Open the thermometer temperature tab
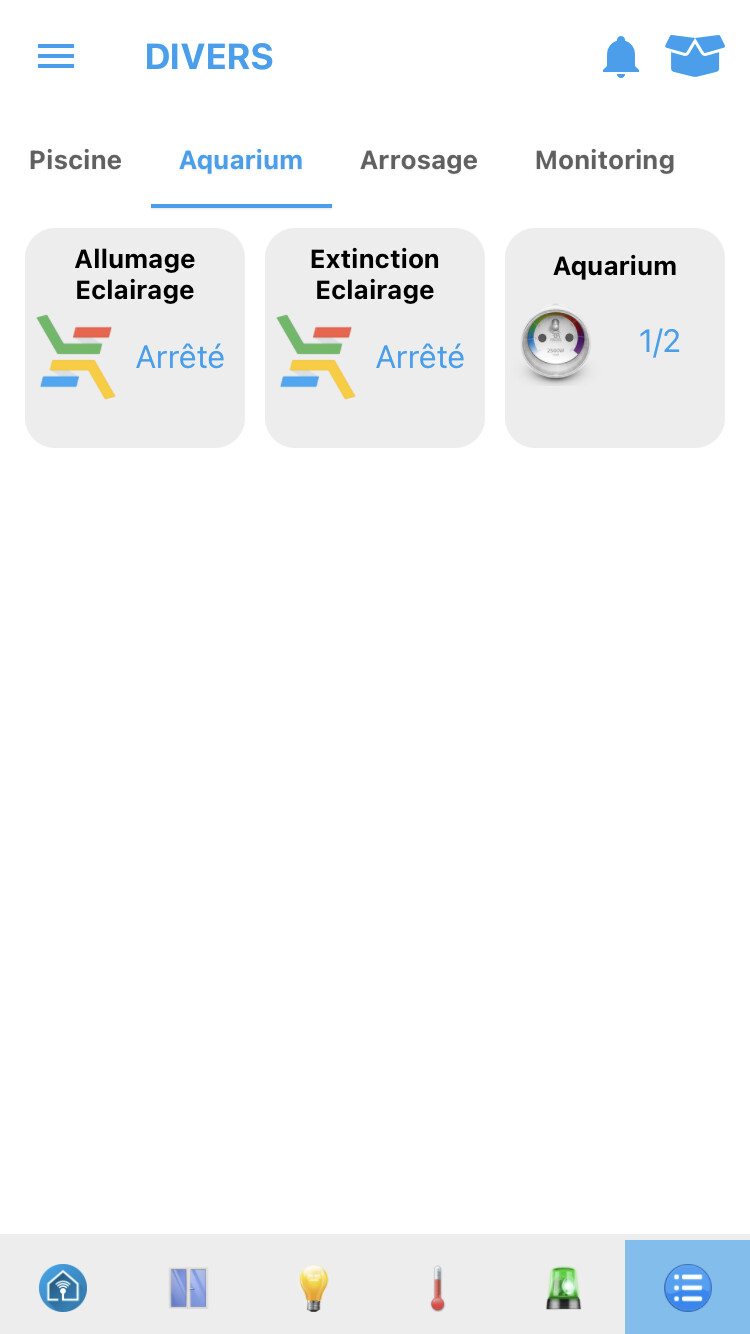The height and width of the screenshot is (1334, 750). [437, 1288]
